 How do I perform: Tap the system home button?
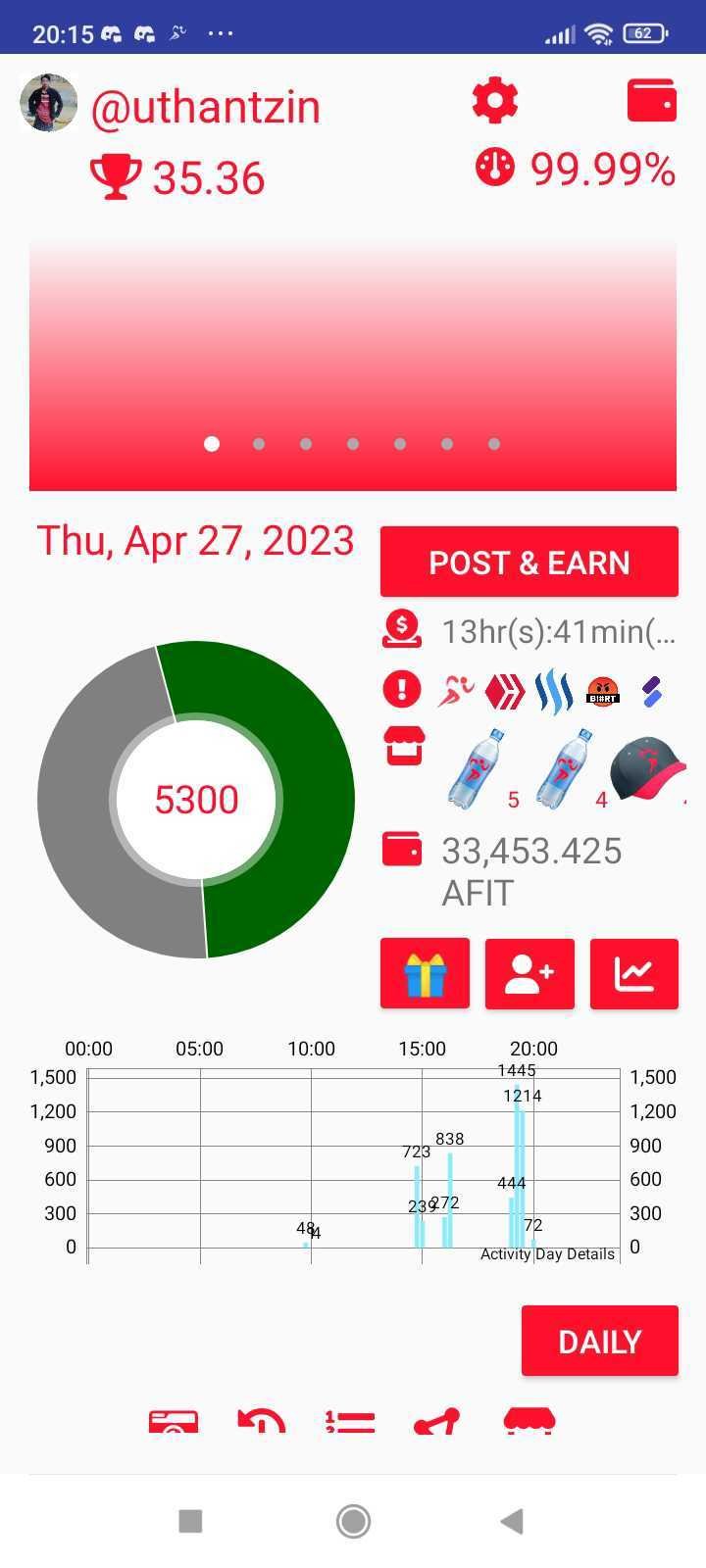click(353, 1521)
